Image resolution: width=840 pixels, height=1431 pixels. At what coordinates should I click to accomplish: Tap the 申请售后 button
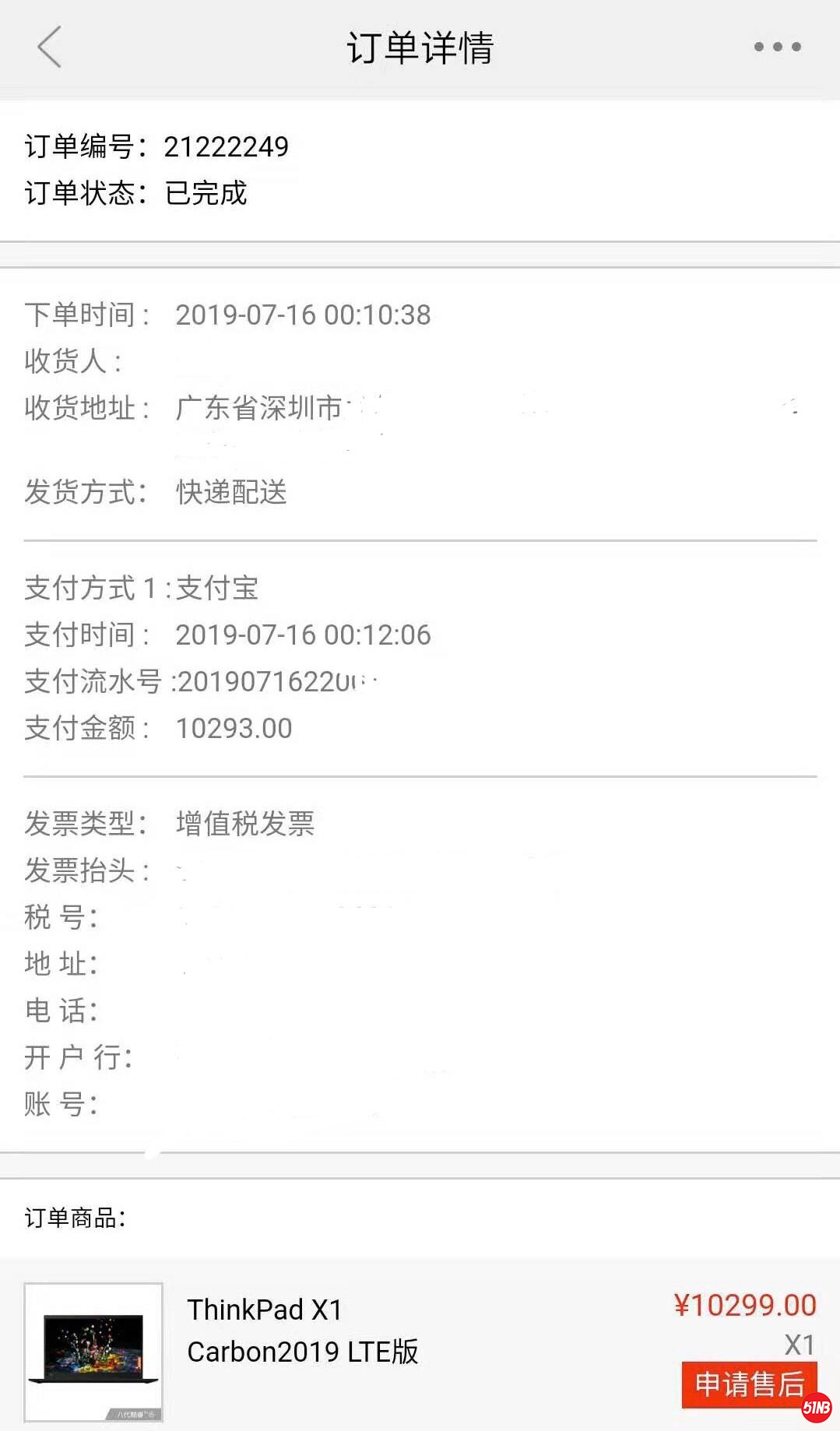coord(748,1384)
